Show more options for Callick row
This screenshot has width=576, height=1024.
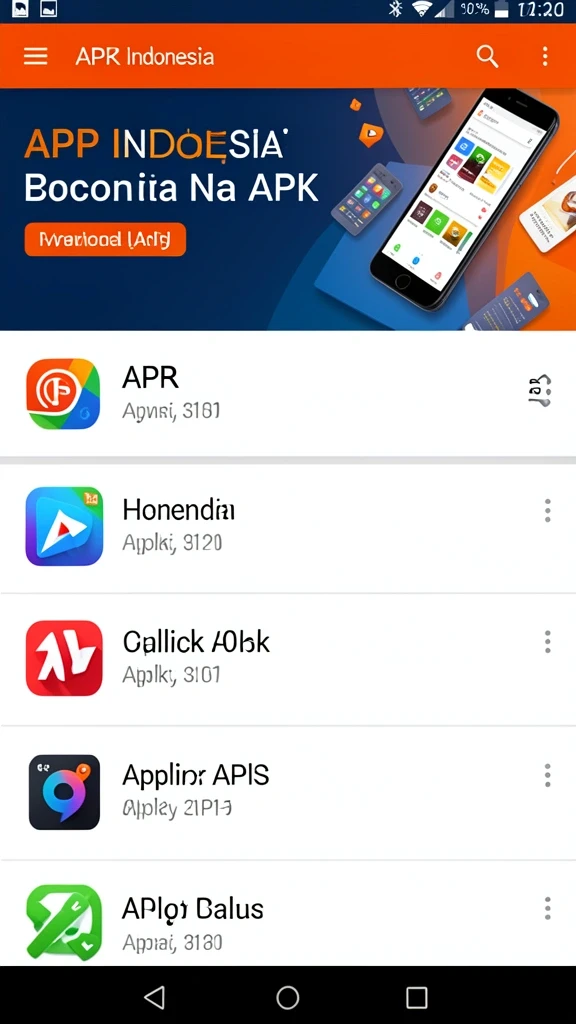547,642
